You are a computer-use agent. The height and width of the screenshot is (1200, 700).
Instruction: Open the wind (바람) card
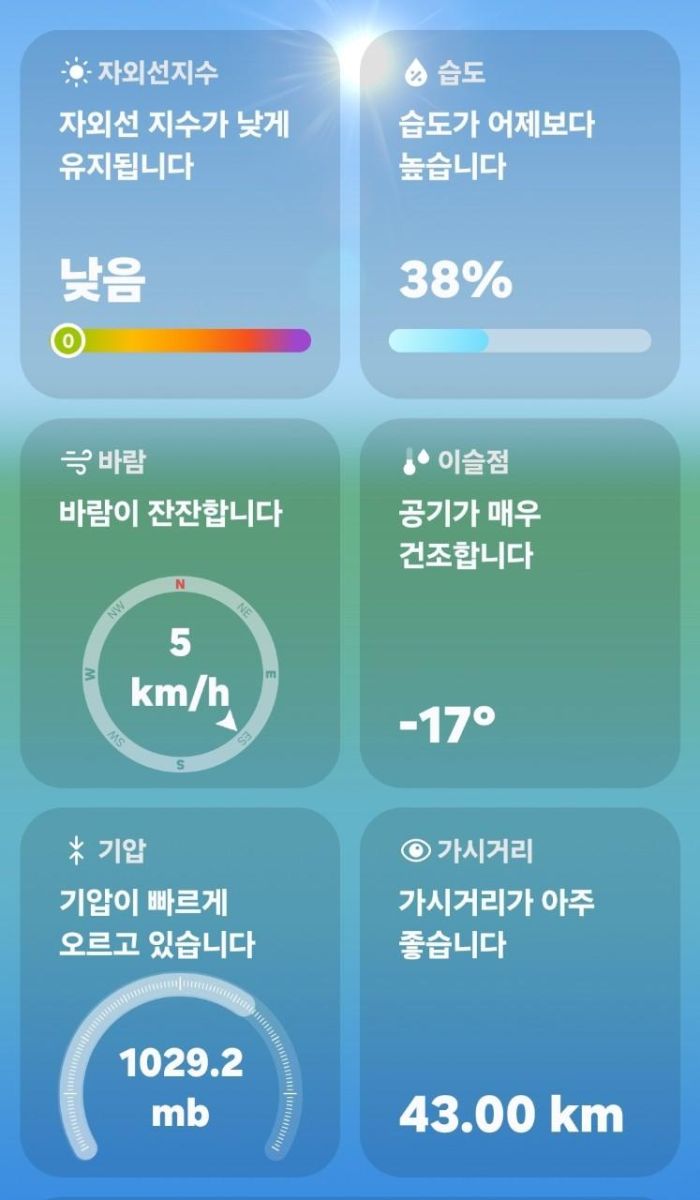tap(180, 602)
